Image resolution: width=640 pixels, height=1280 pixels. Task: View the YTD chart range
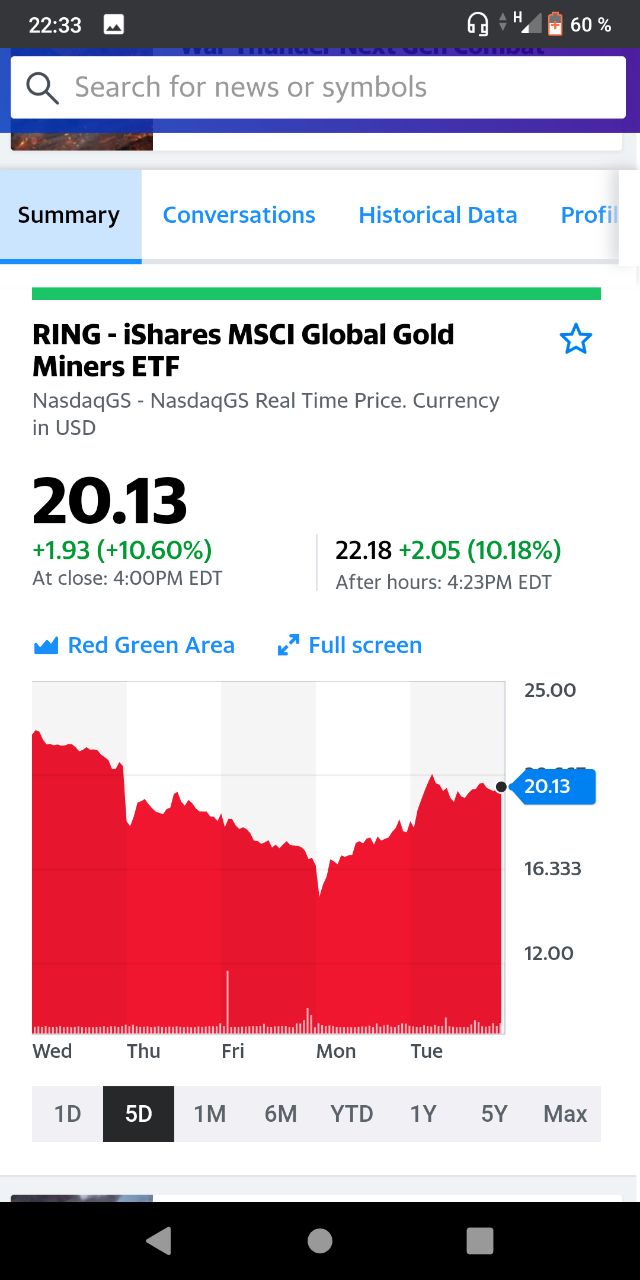352,1114
